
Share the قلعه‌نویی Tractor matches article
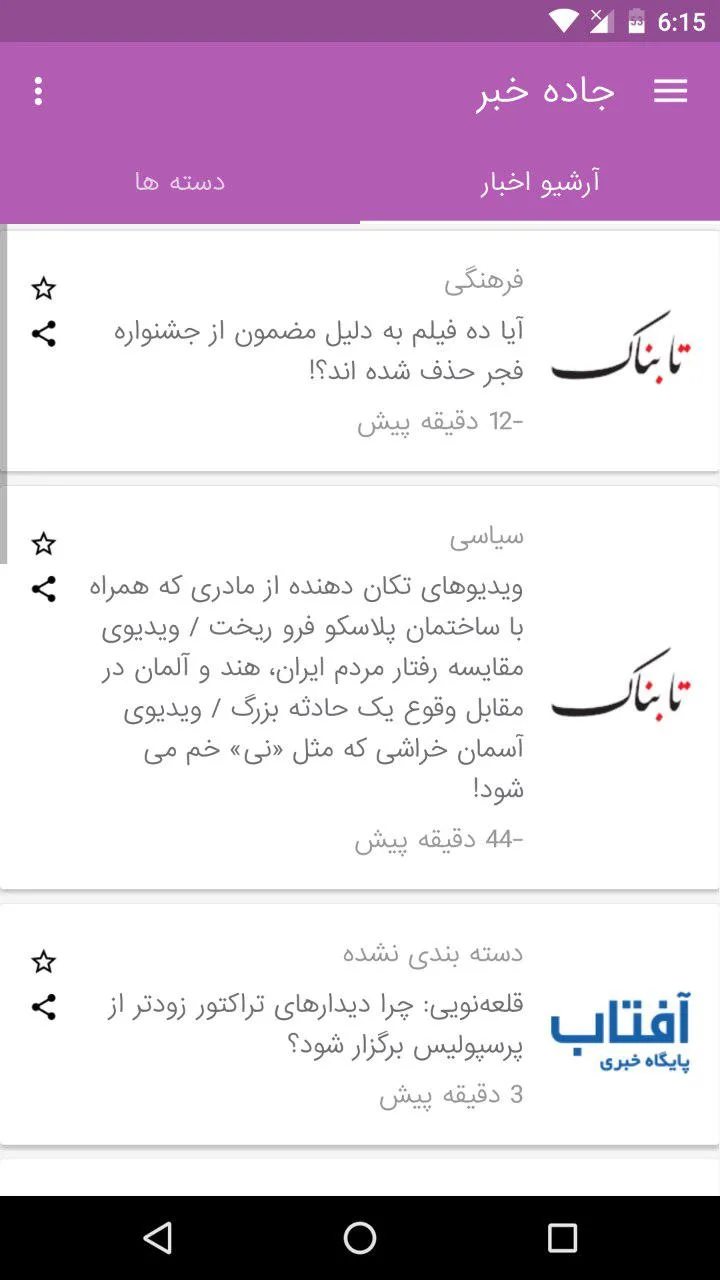click(x=44, y=1007)
